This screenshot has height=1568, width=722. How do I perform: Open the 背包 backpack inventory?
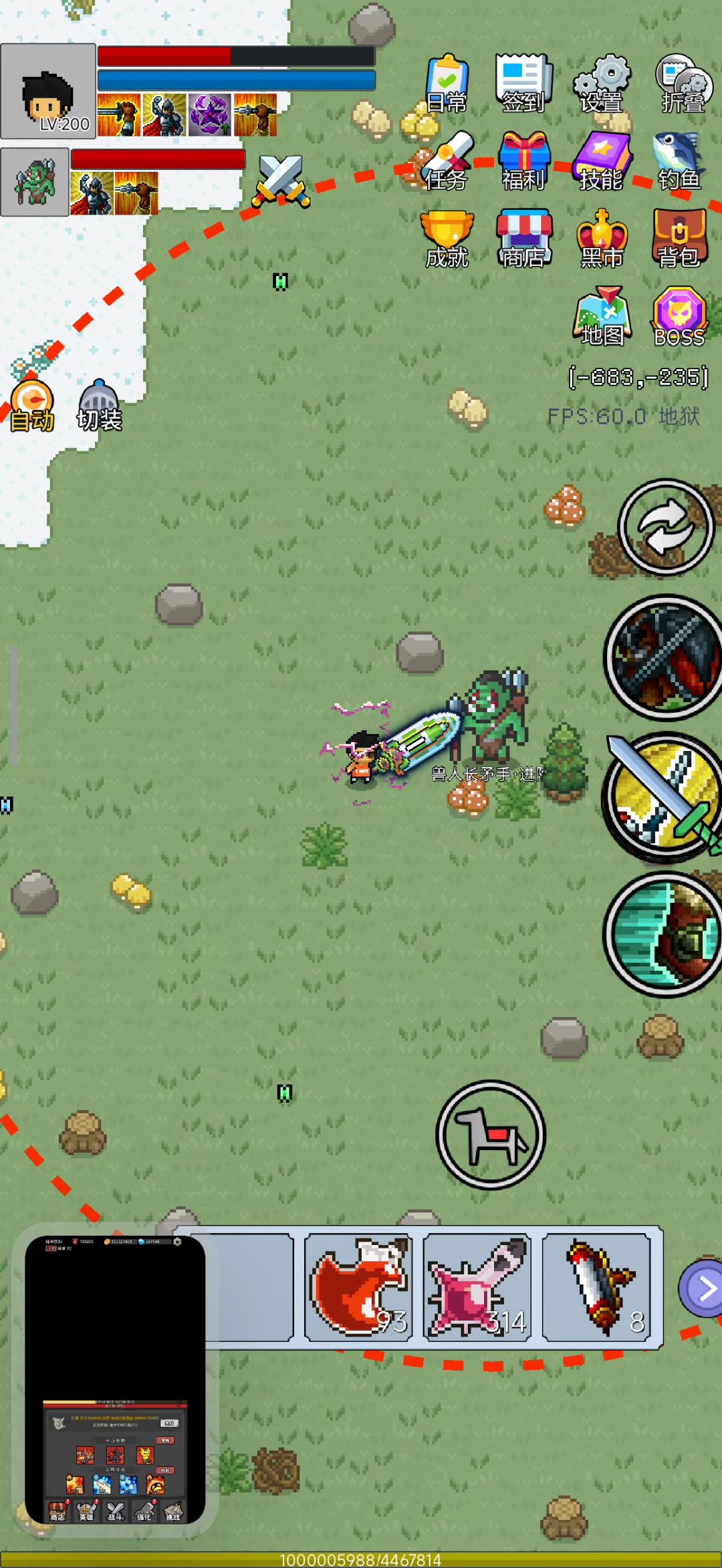click(679, 239)
